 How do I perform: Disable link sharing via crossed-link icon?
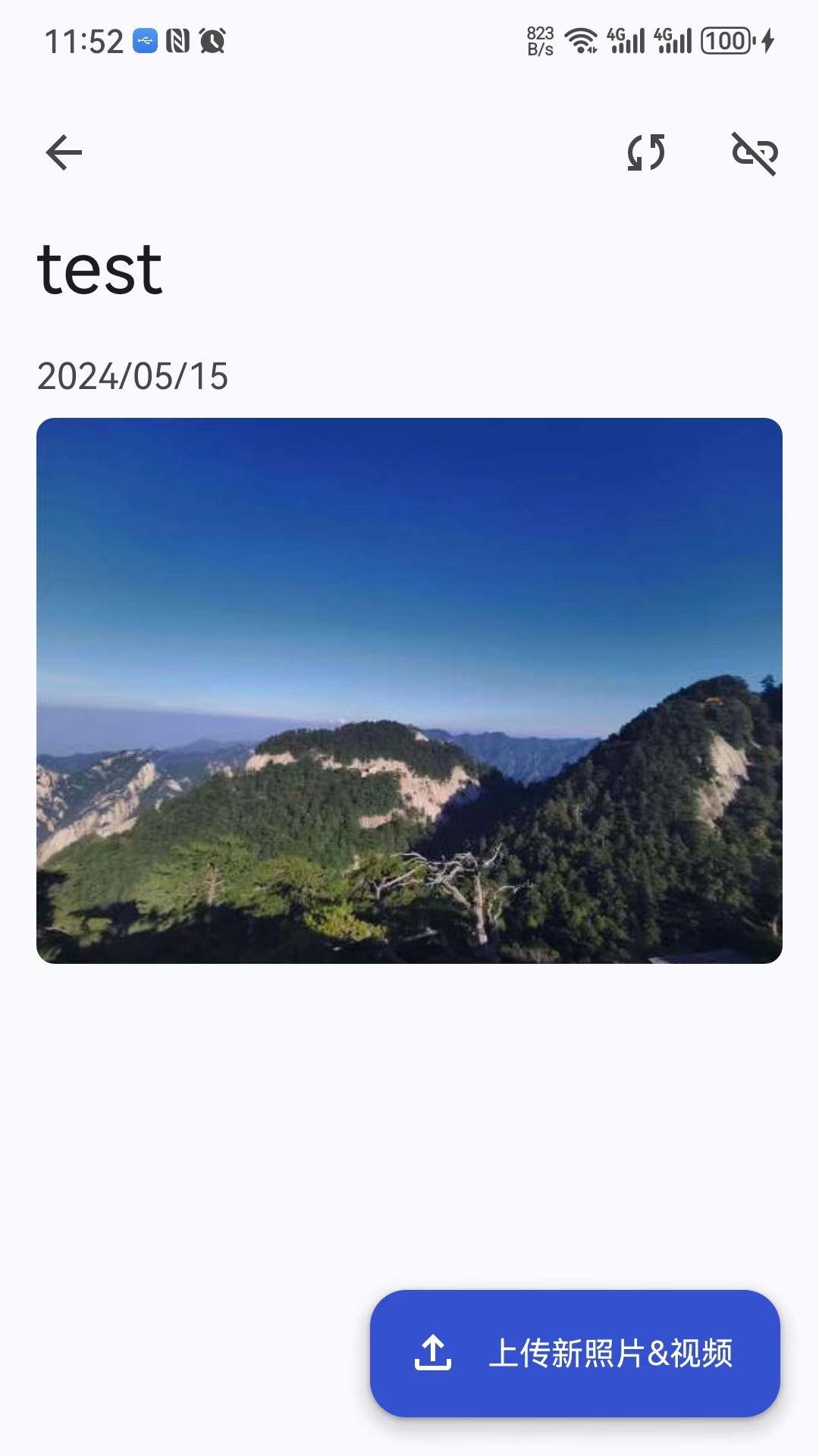pos(755,152)
